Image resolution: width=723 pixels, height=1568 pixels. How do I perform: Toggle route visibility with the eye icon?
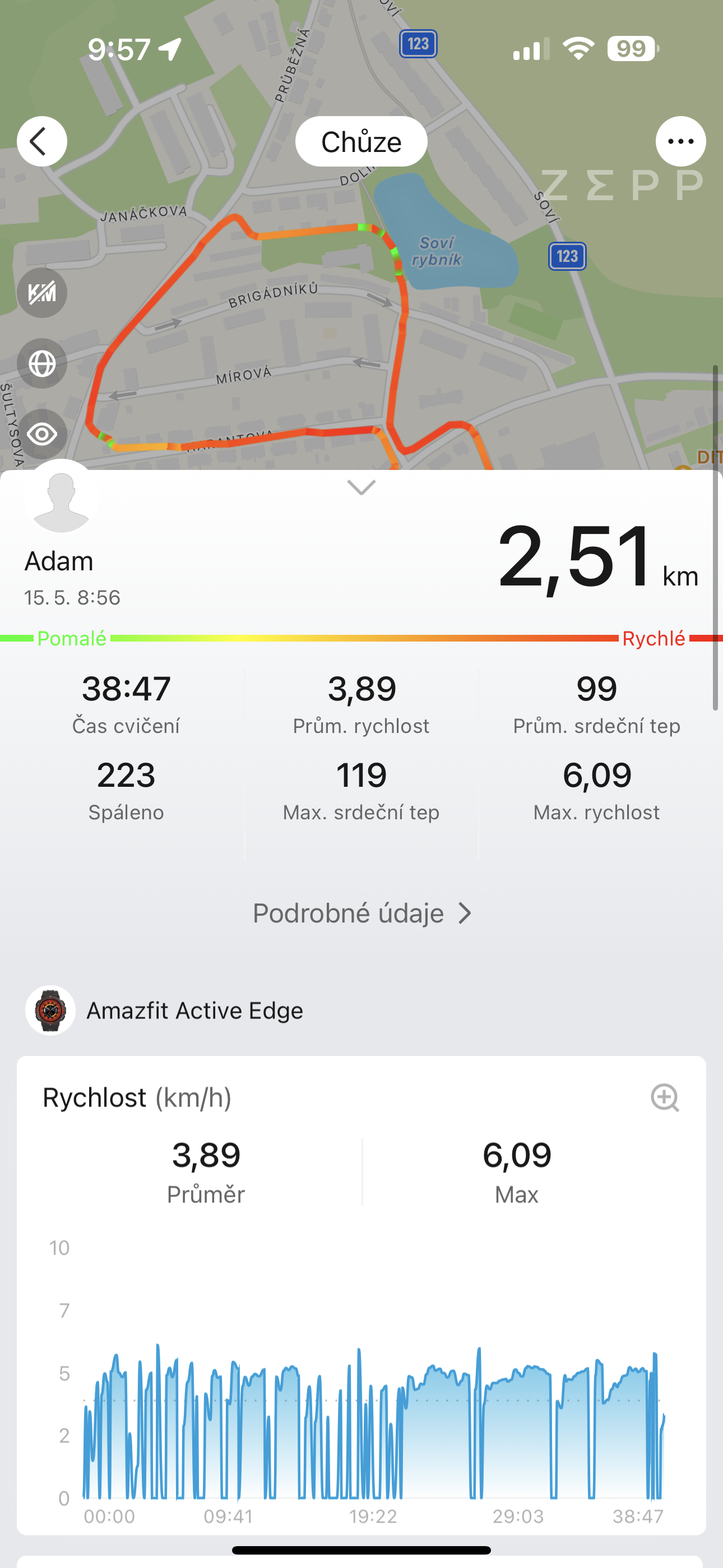click(x=42, y=434)
